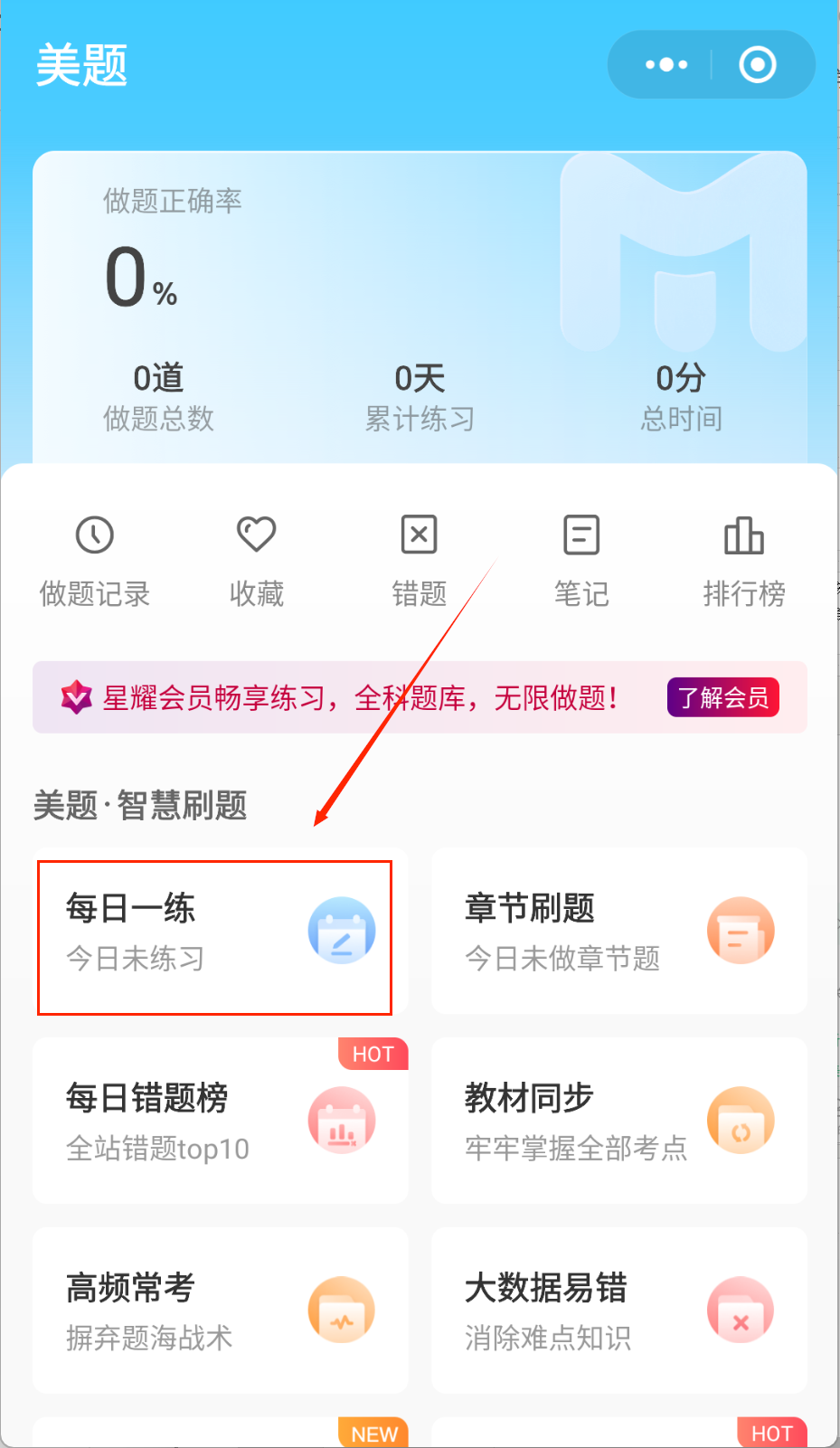Tap the 了解会员 membership button
This screenshot has height=1448, width=840.
click(x=722, y=697)
